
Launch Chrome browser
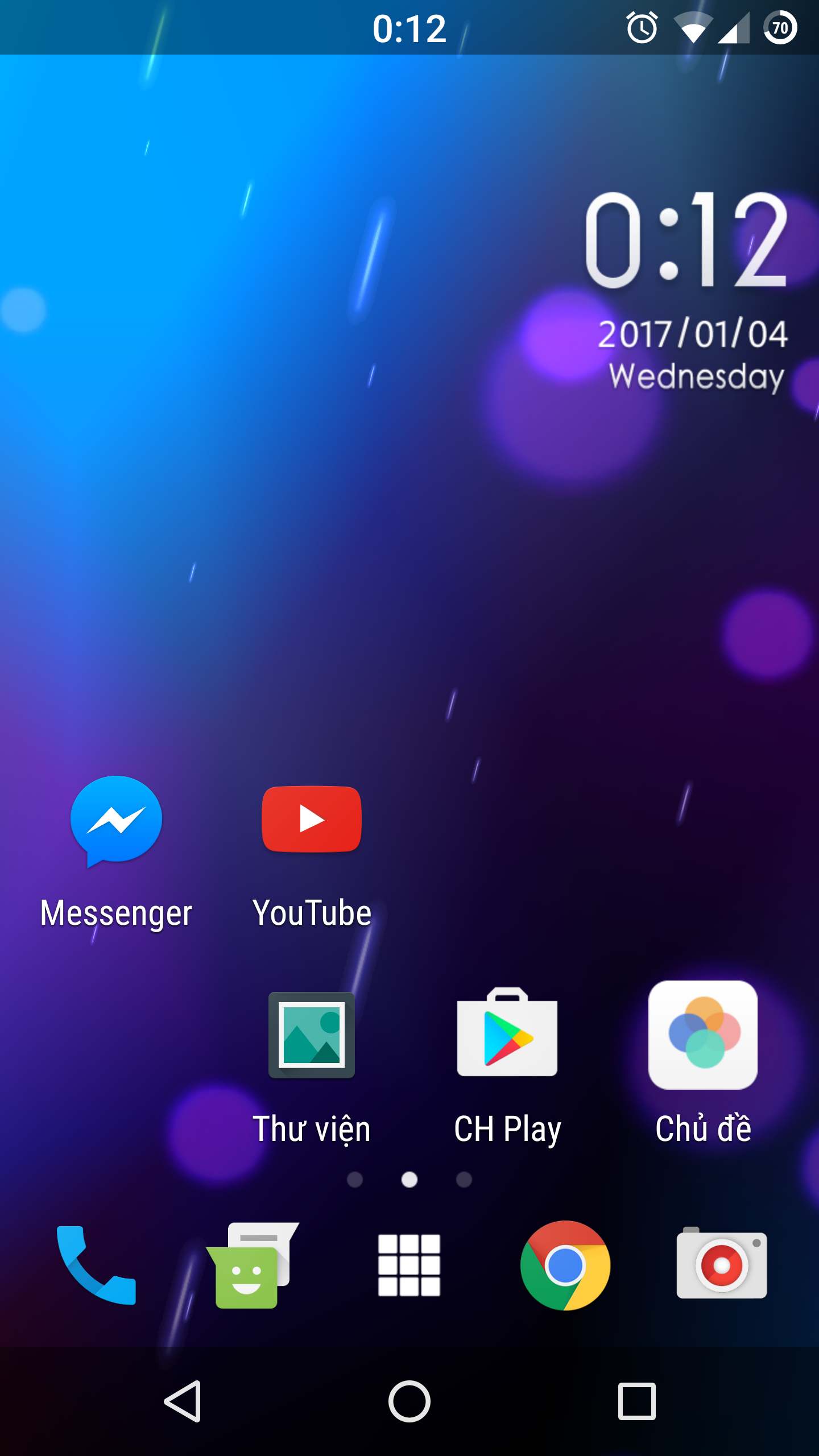point(565,1265)
